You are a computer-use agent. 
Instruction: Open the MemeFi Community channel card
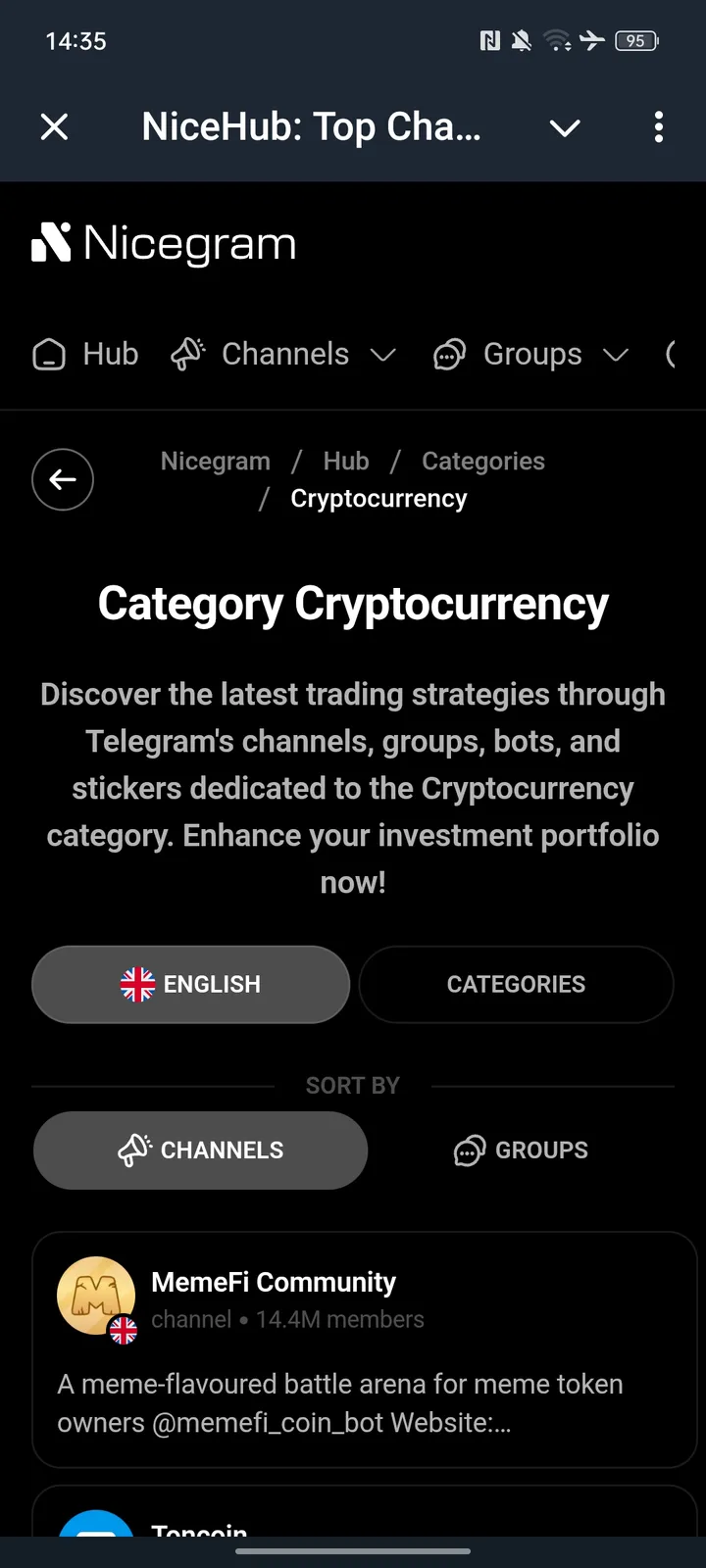tap(364, 1348)
